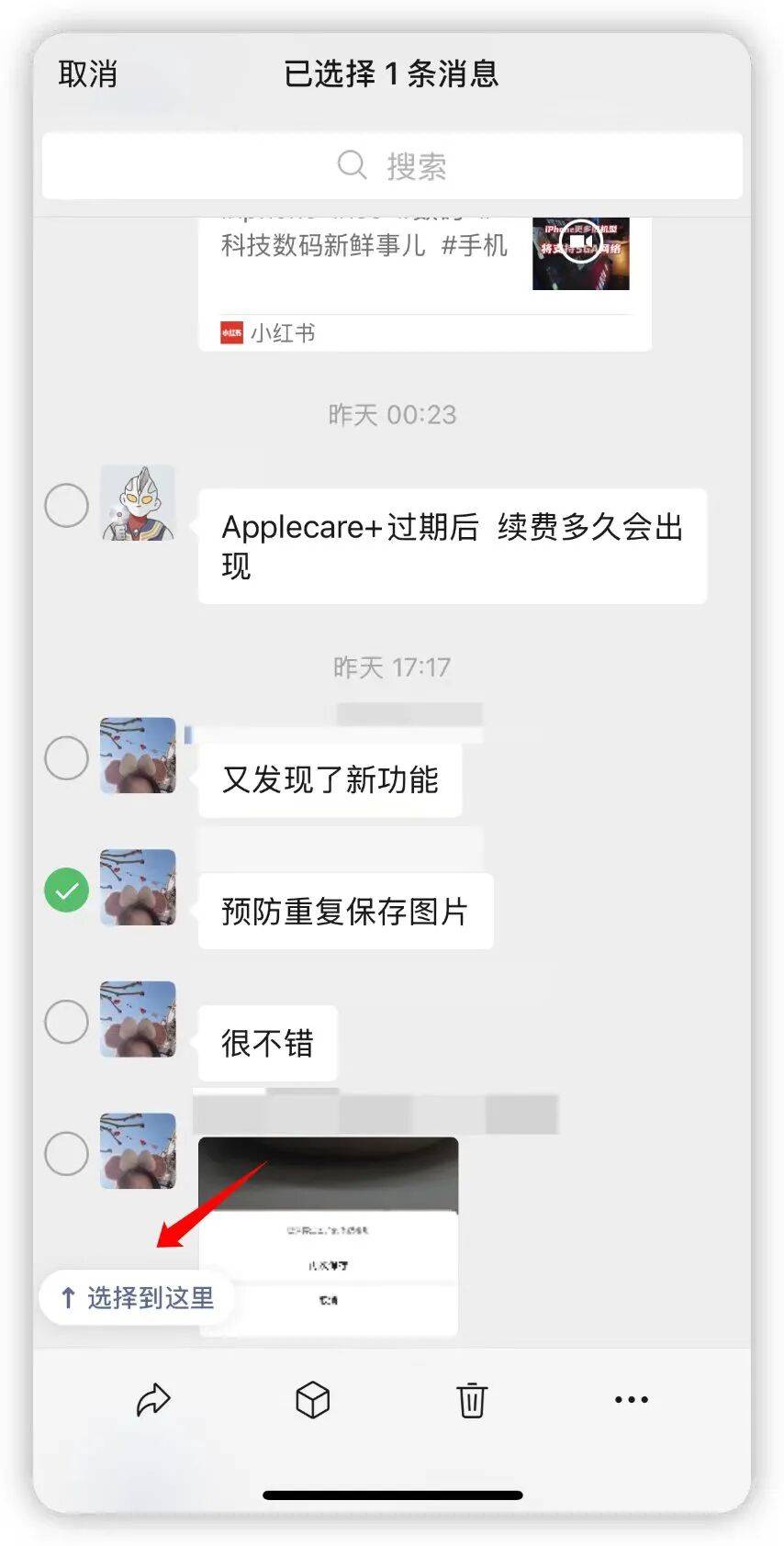Delete the selected message with trash icon
784x1546 pixels.
point(472,1400)
